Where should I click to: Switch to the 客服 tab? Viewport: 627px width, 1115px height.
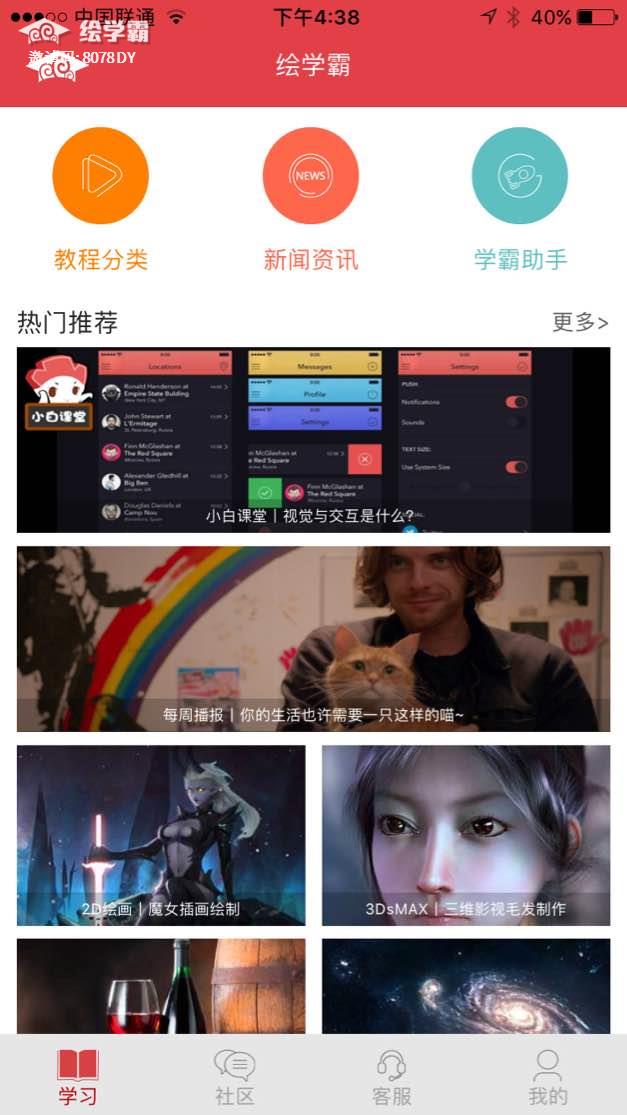[391, 1076]
